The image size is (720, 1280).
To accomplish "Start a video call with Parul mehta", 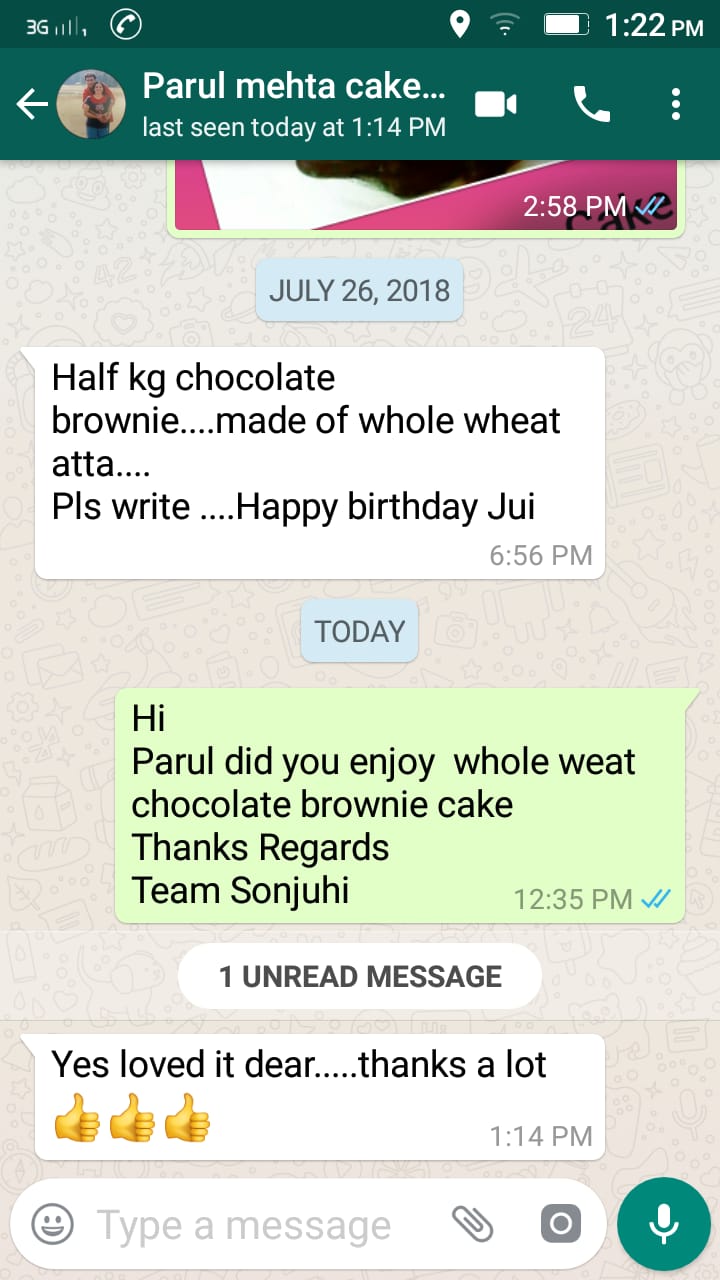I will point(495,104).
